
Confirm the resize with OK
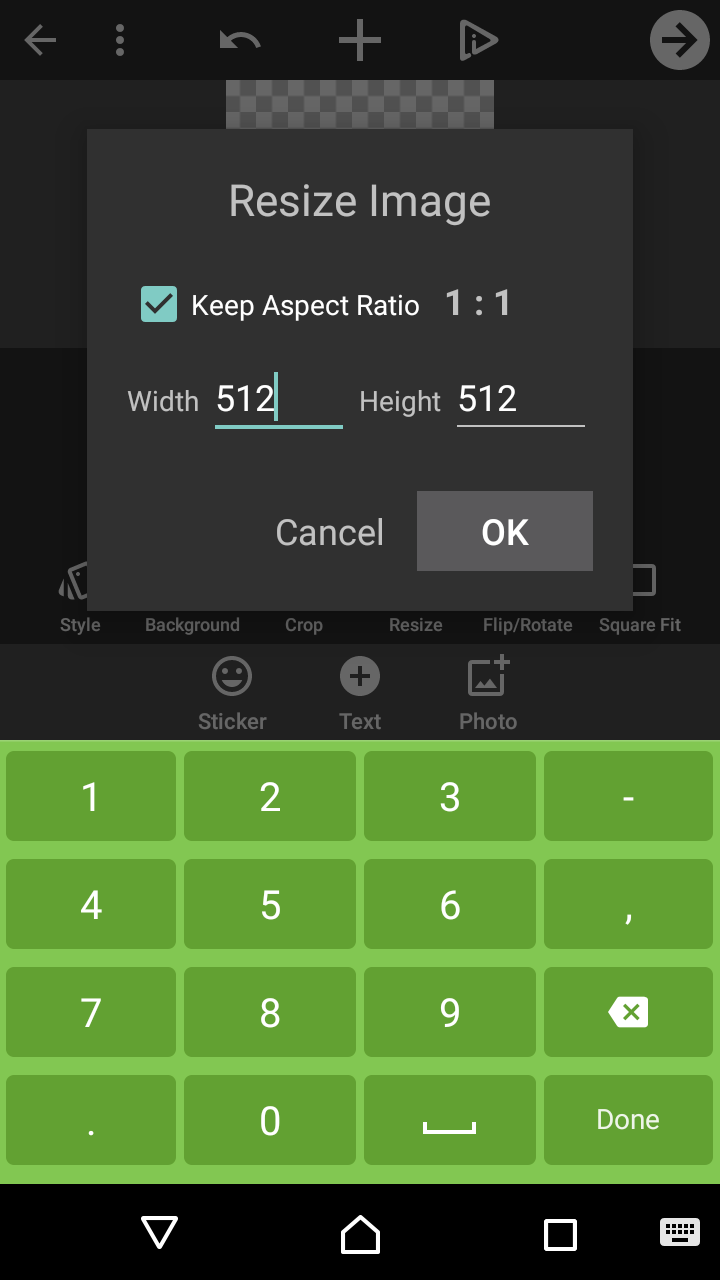505,532
